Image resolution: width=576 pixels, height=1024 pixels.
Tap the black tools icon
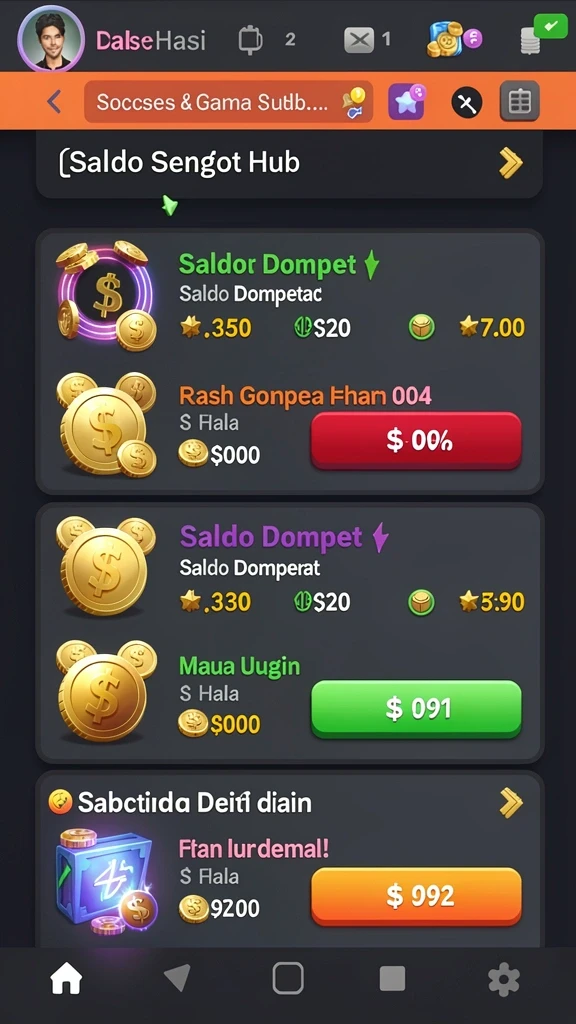[467, 103]
